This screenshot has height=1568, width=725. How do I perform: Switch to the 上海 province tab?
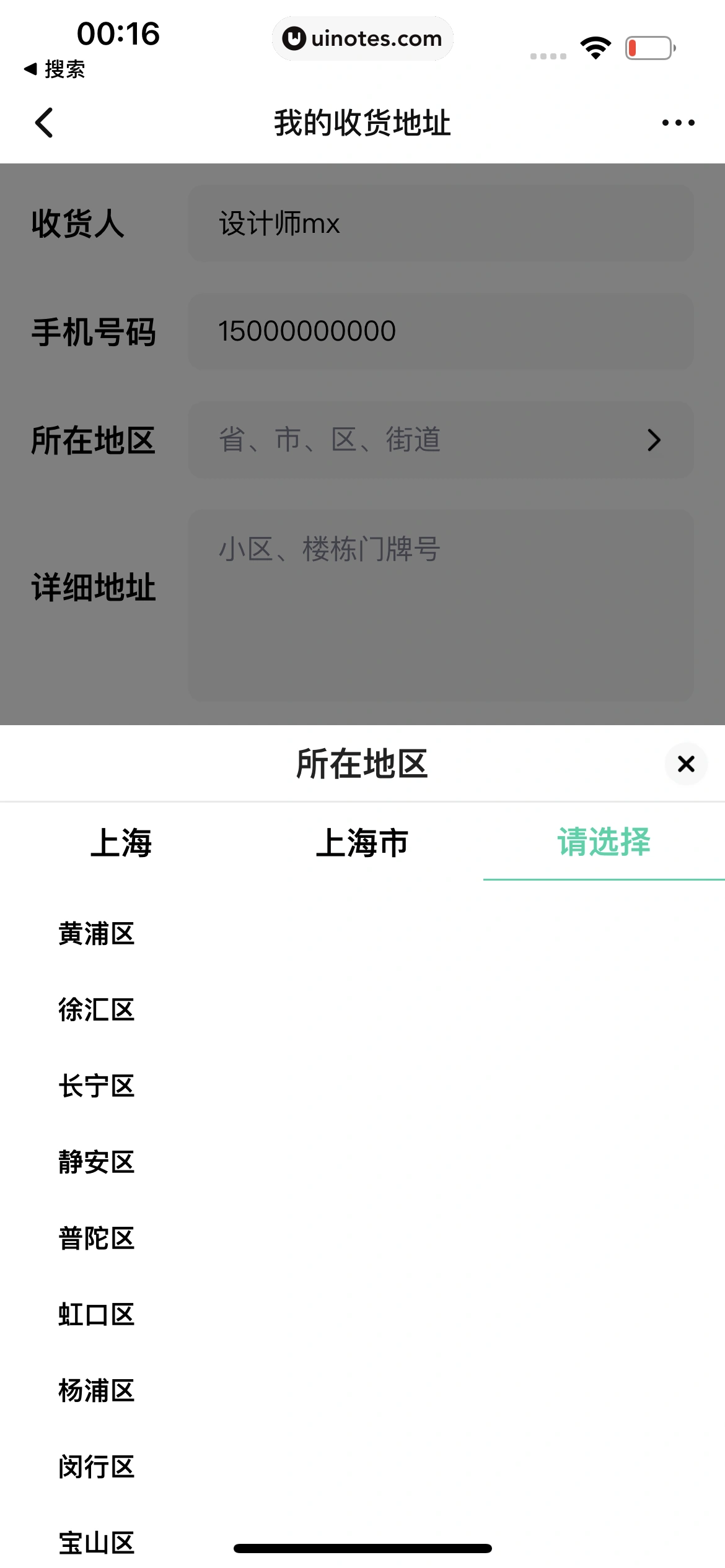coord(121,843)
